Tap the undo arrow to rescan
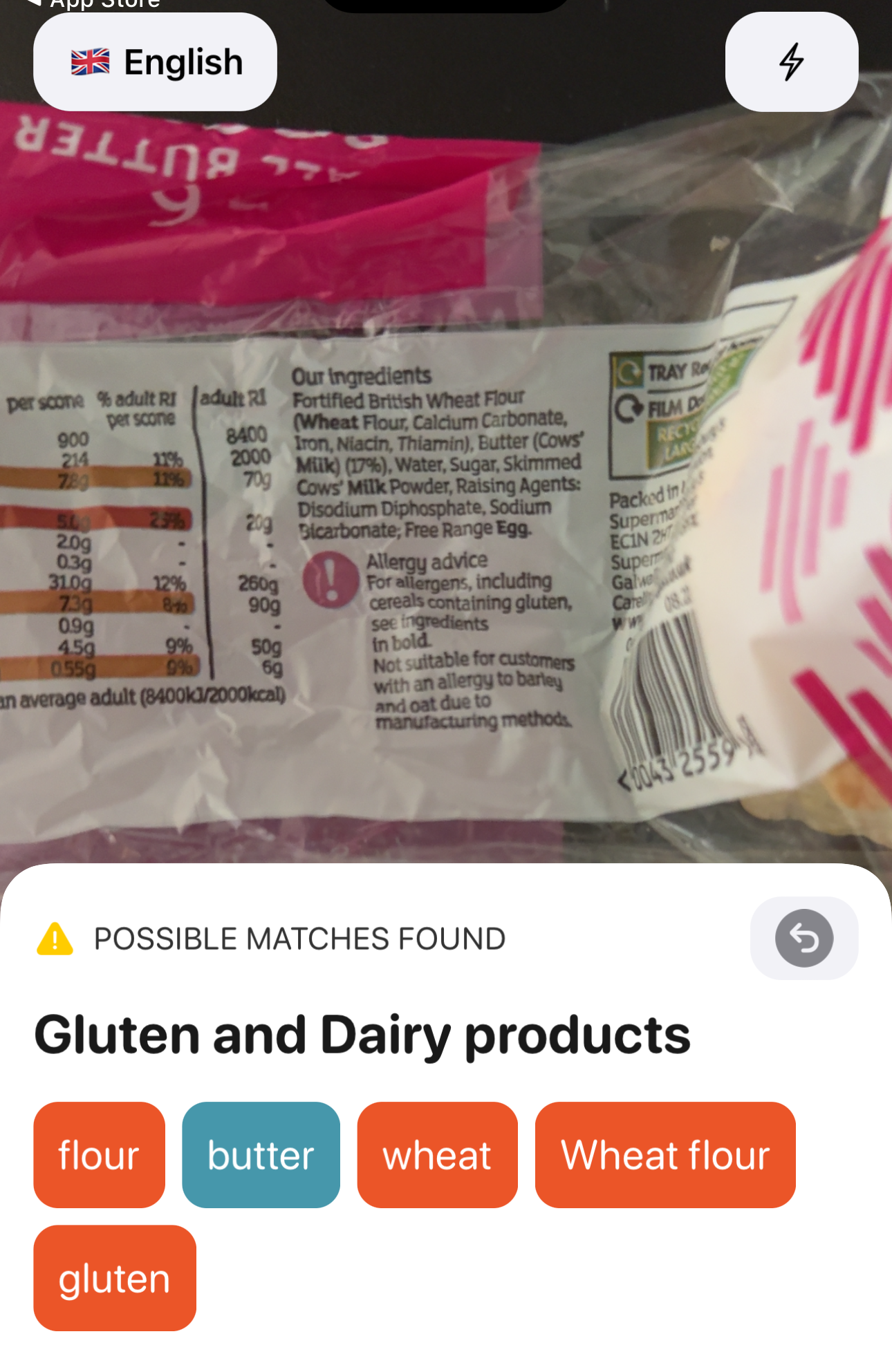Viewport: 892px width, 1372px height. click(803, 938)
